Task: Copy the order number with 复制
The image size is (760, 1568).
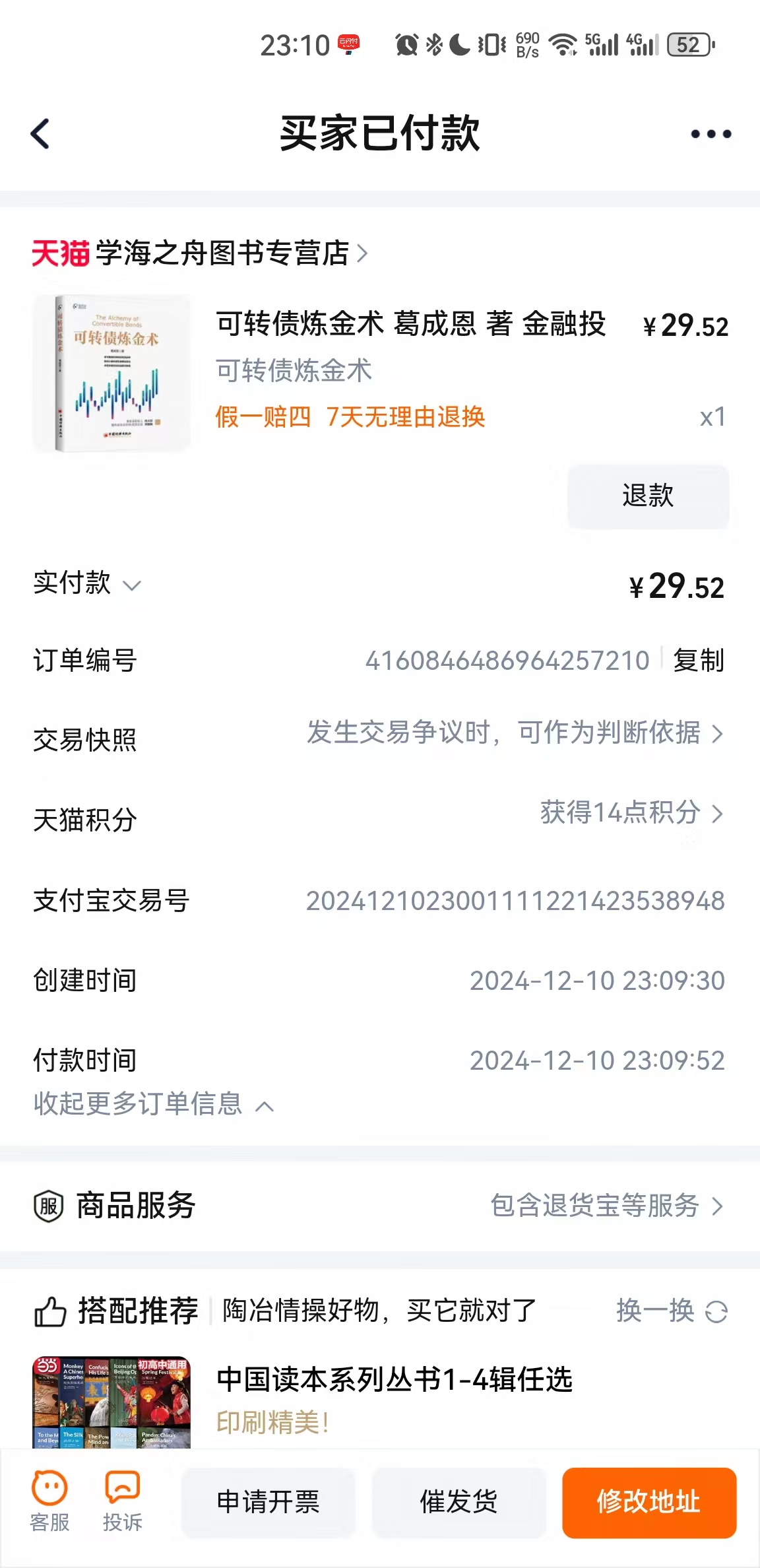Action: tap(699, 661)
